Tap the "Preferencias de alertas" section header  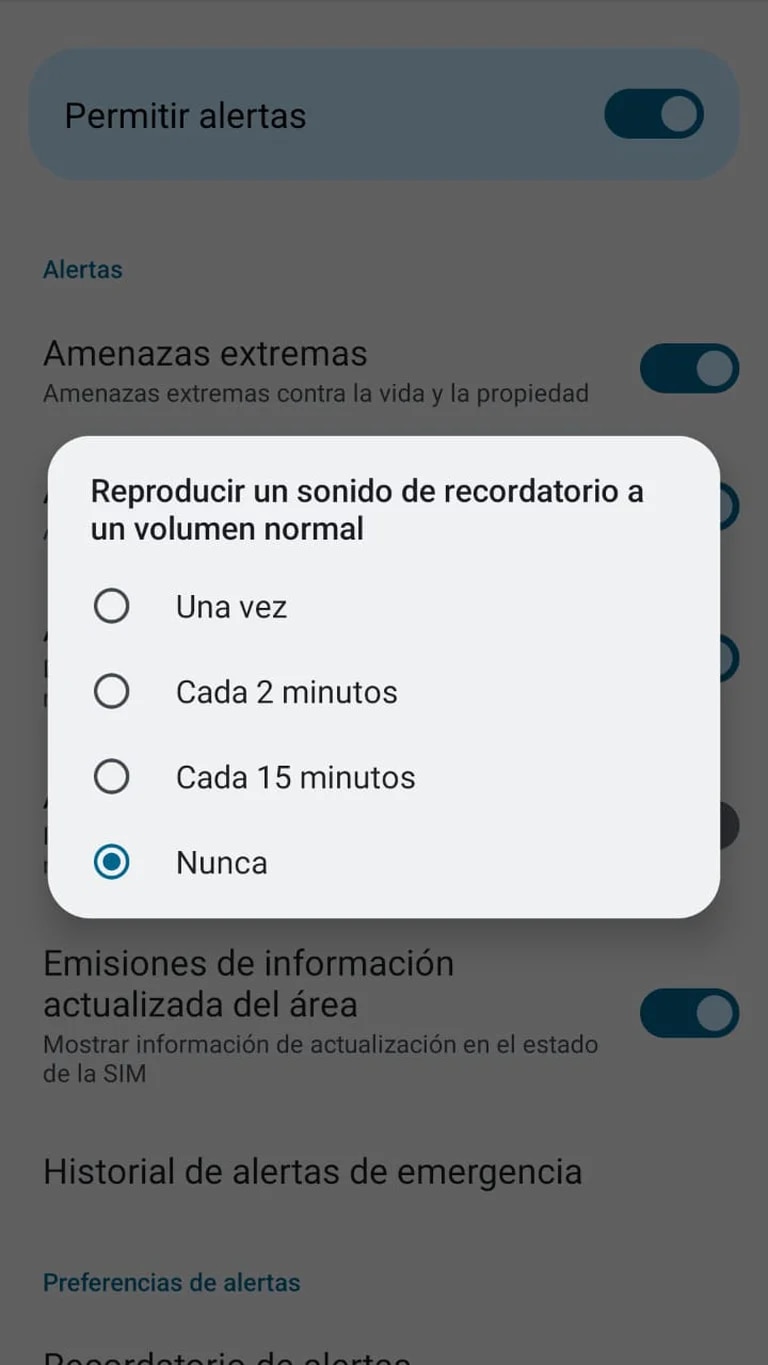[171, 1282]
